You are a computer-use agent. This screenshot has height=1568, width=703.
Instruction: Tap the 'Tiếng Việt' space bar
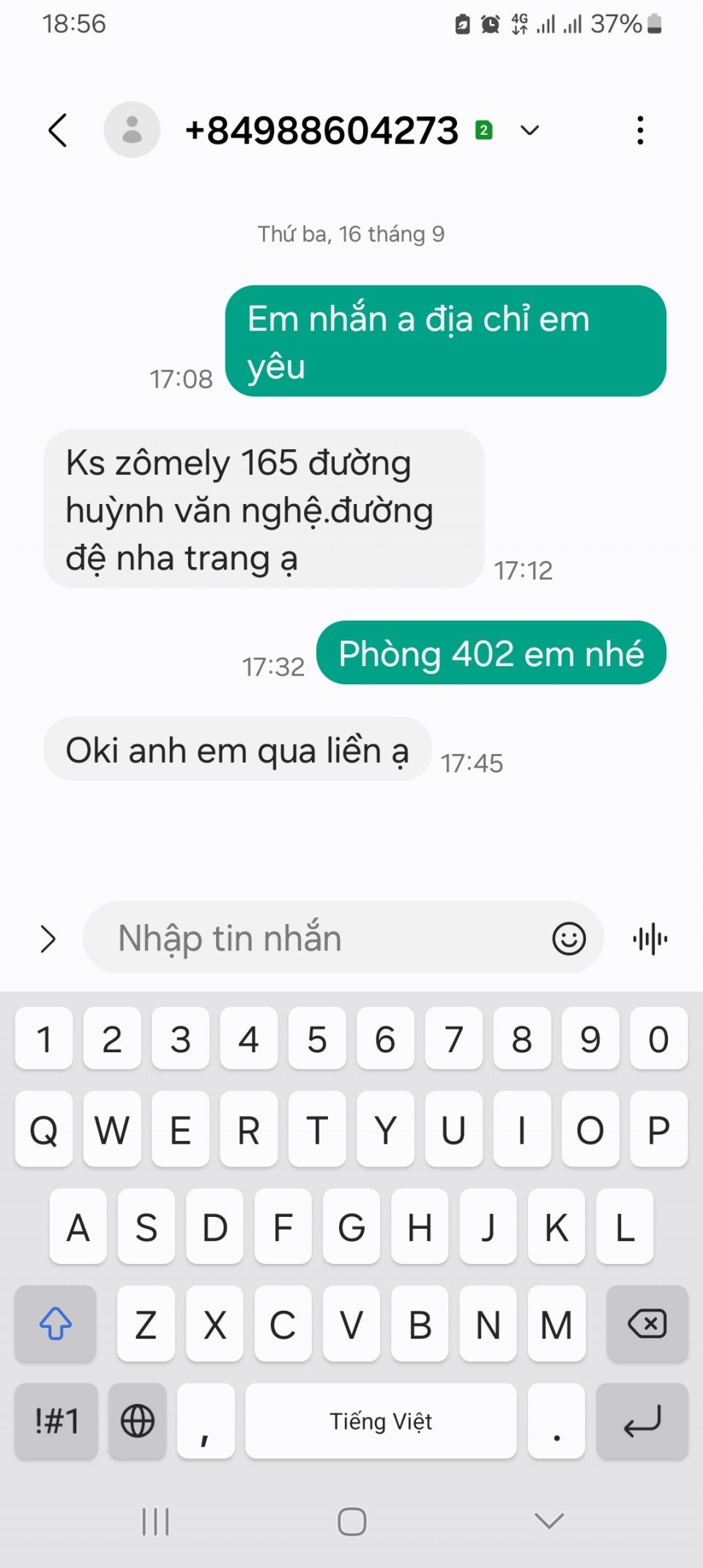coord(381,1421)
